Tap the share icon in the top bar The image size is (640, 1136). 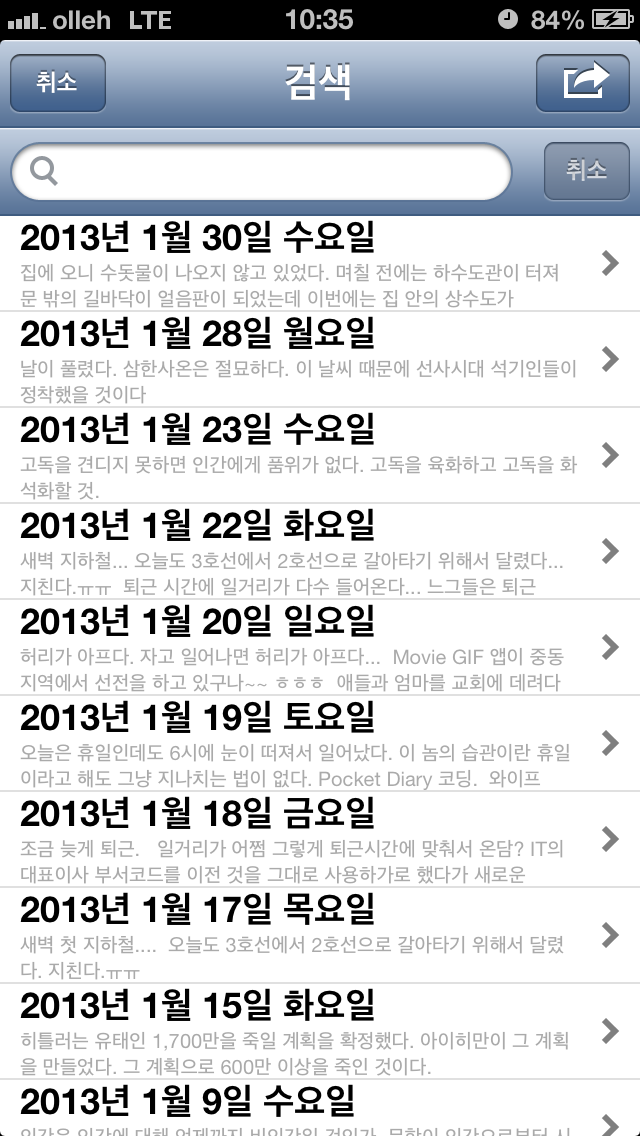click(583, 83)
